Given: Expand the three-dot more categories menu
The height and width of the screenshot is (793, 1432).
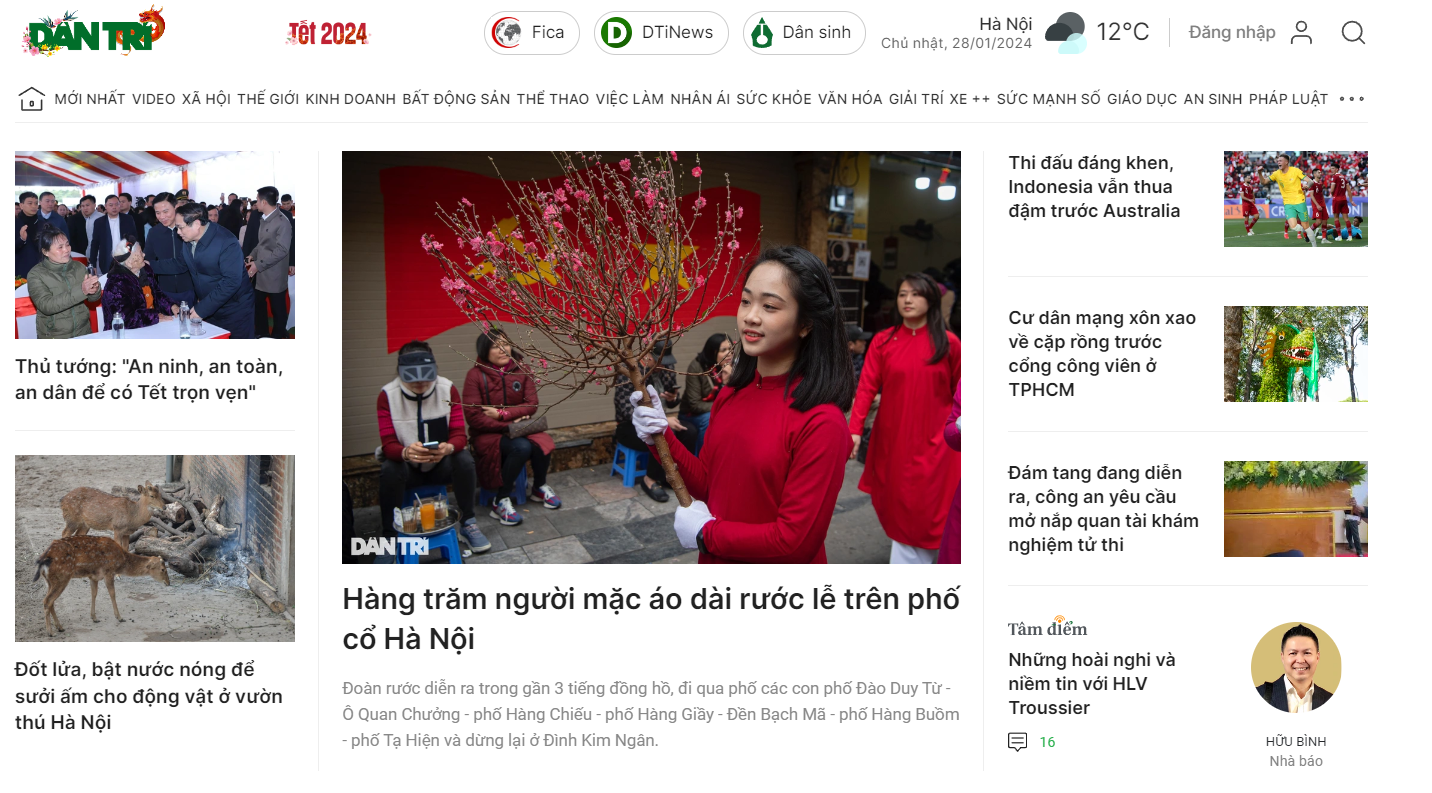Looking at the screenshot, I should click(1351, 99).
